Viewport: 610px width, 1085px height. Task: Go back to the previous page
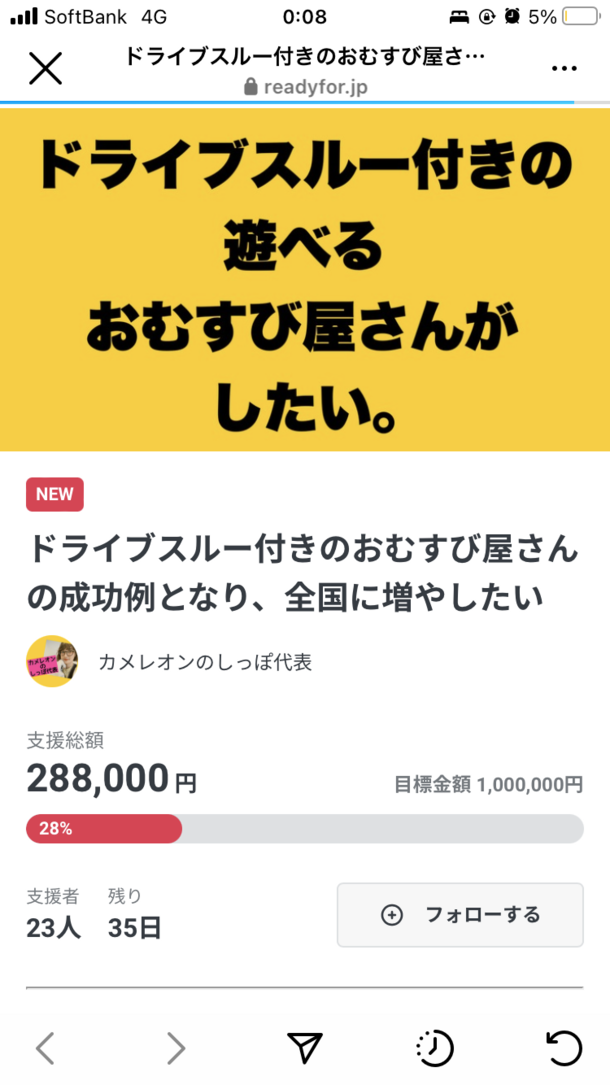[45, 1048]
